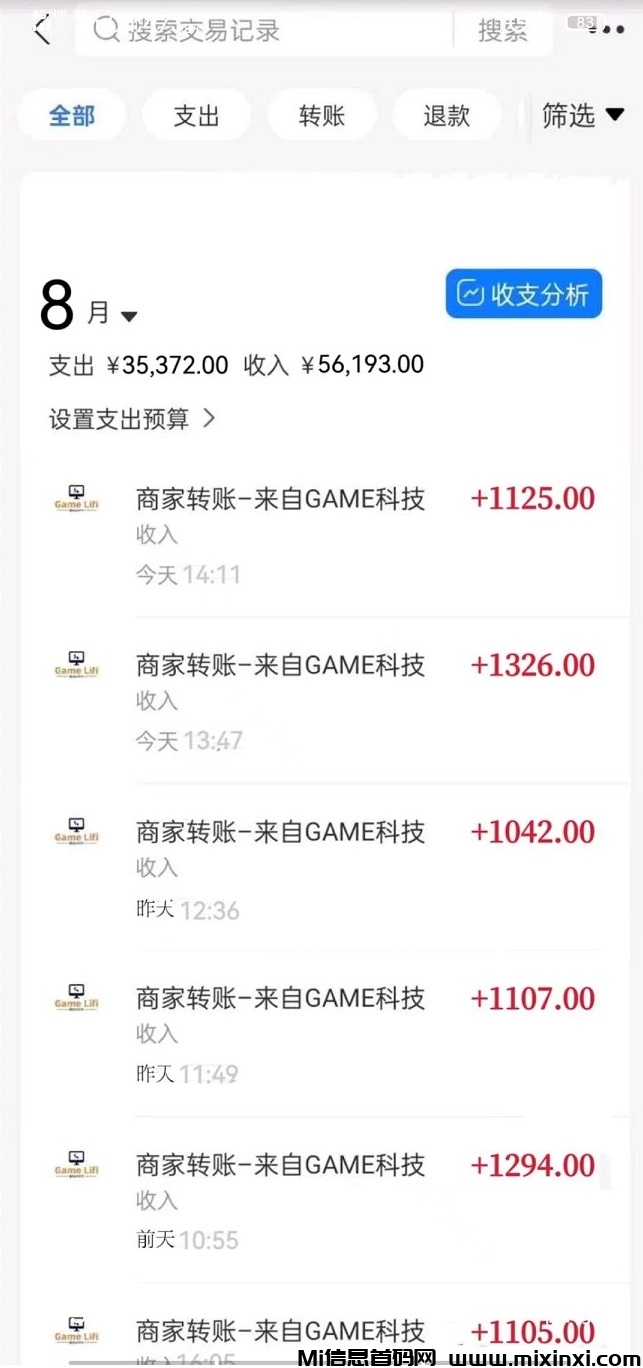The image size is (643, 1368).
Task: Tap the 搜索 button
Action: pos(502,31)
